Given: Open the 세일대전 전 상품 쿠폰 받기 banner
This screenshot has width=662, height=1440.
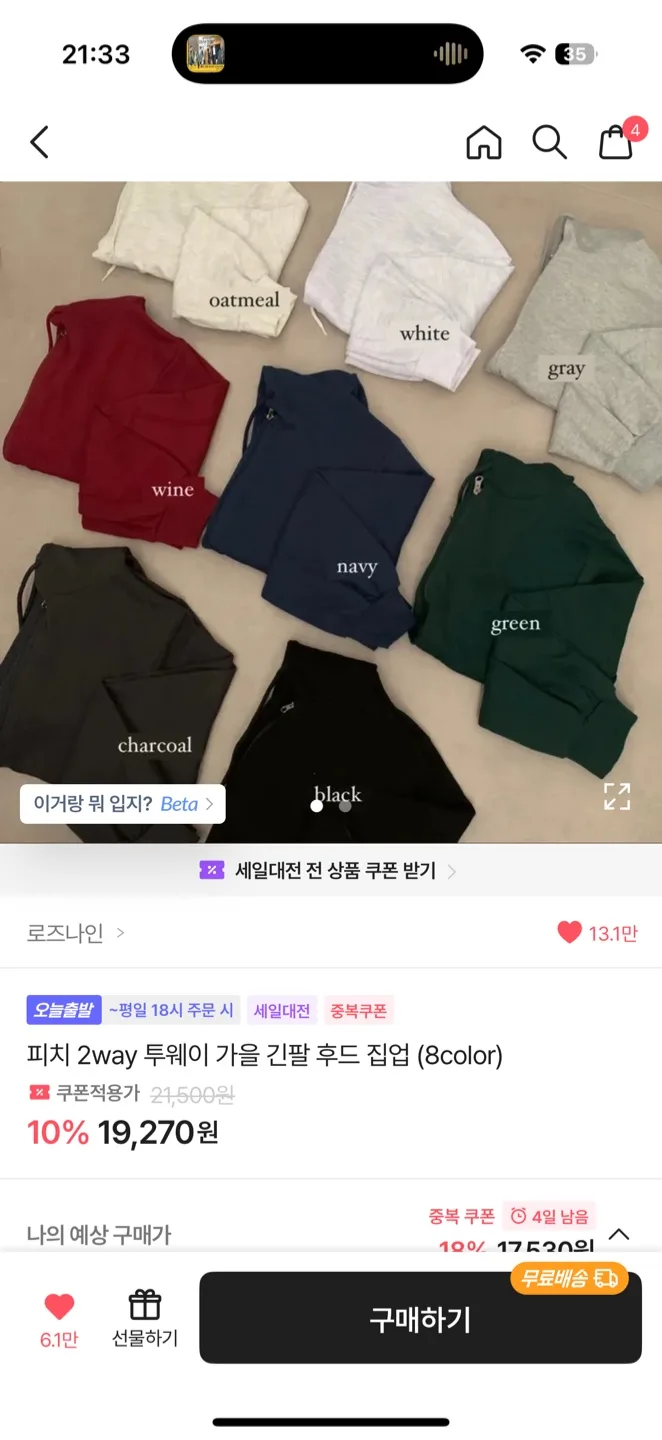Looking at the screenshot, I should pos(330,871).
